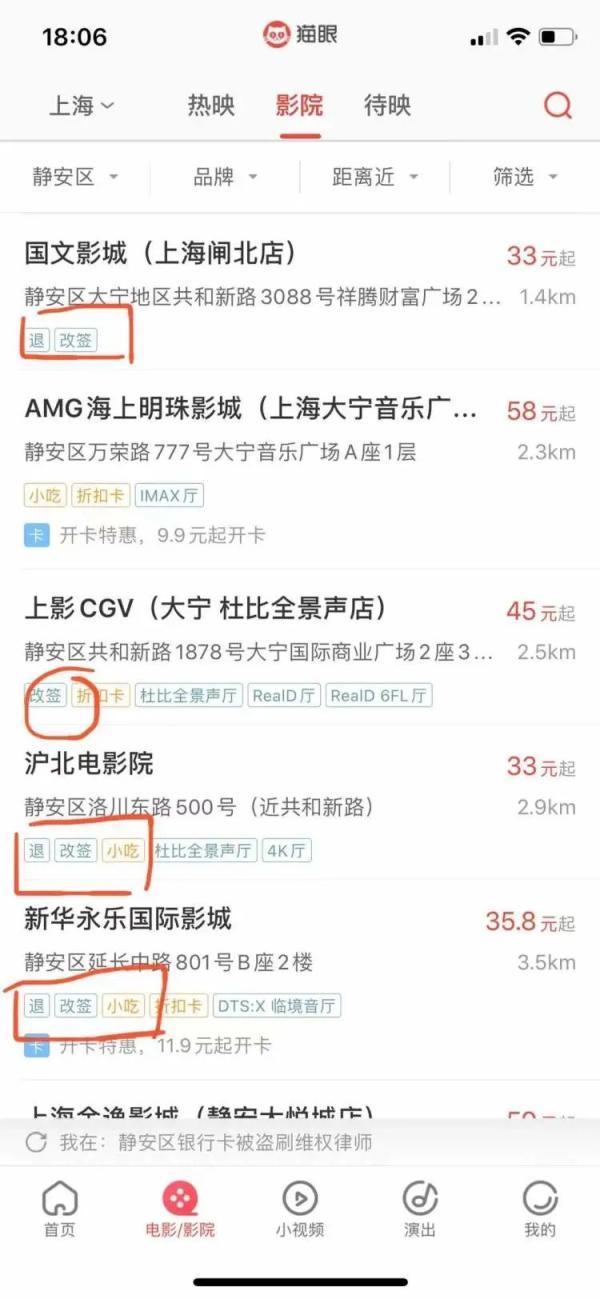Image resolution: width=600 pixels, height=1299 pixels.
Task: Open the 筛选 filter options
Action: click(x=525, y=177)
